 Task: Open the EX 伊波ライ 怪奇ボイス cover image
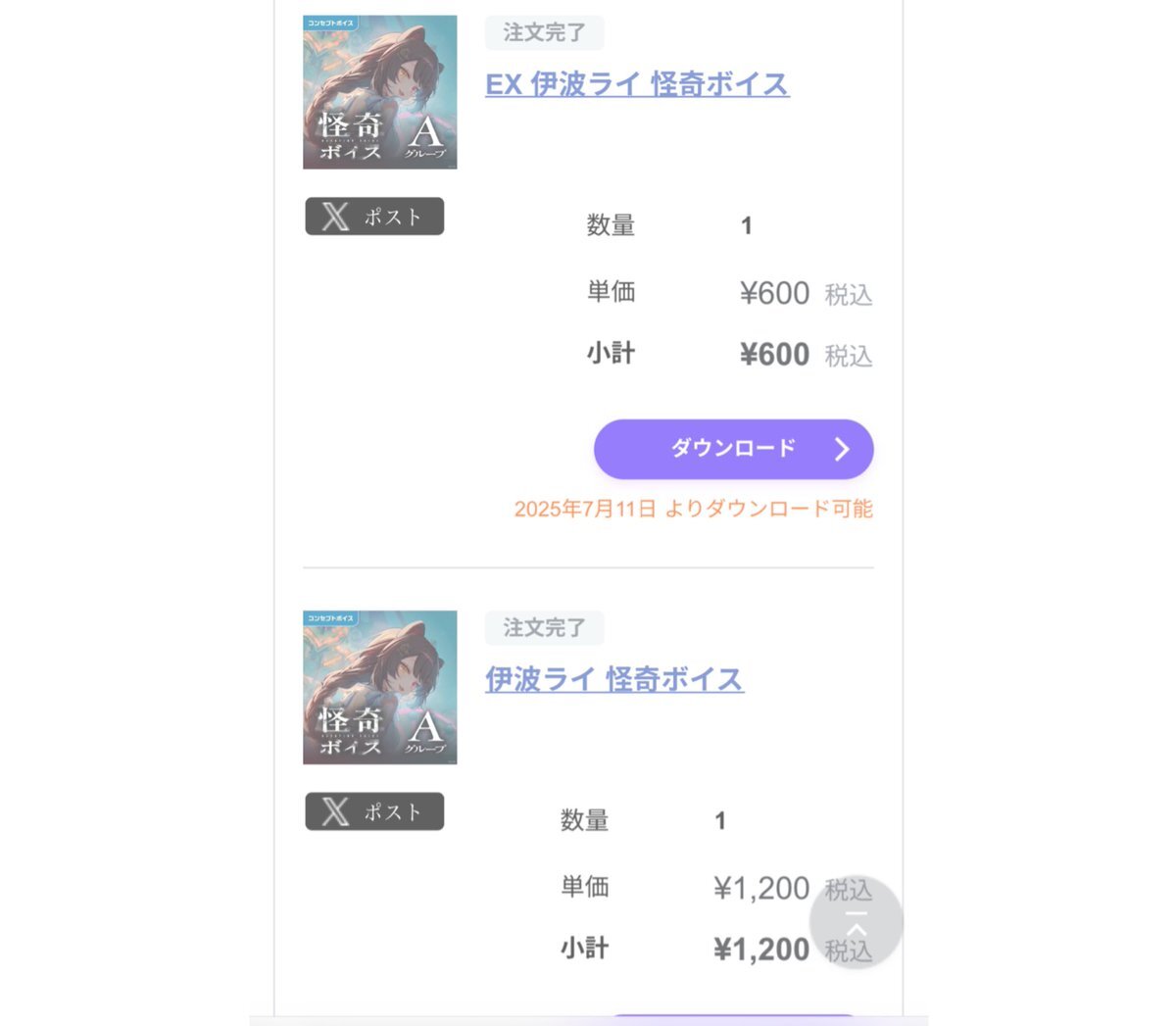click(380, 92)
